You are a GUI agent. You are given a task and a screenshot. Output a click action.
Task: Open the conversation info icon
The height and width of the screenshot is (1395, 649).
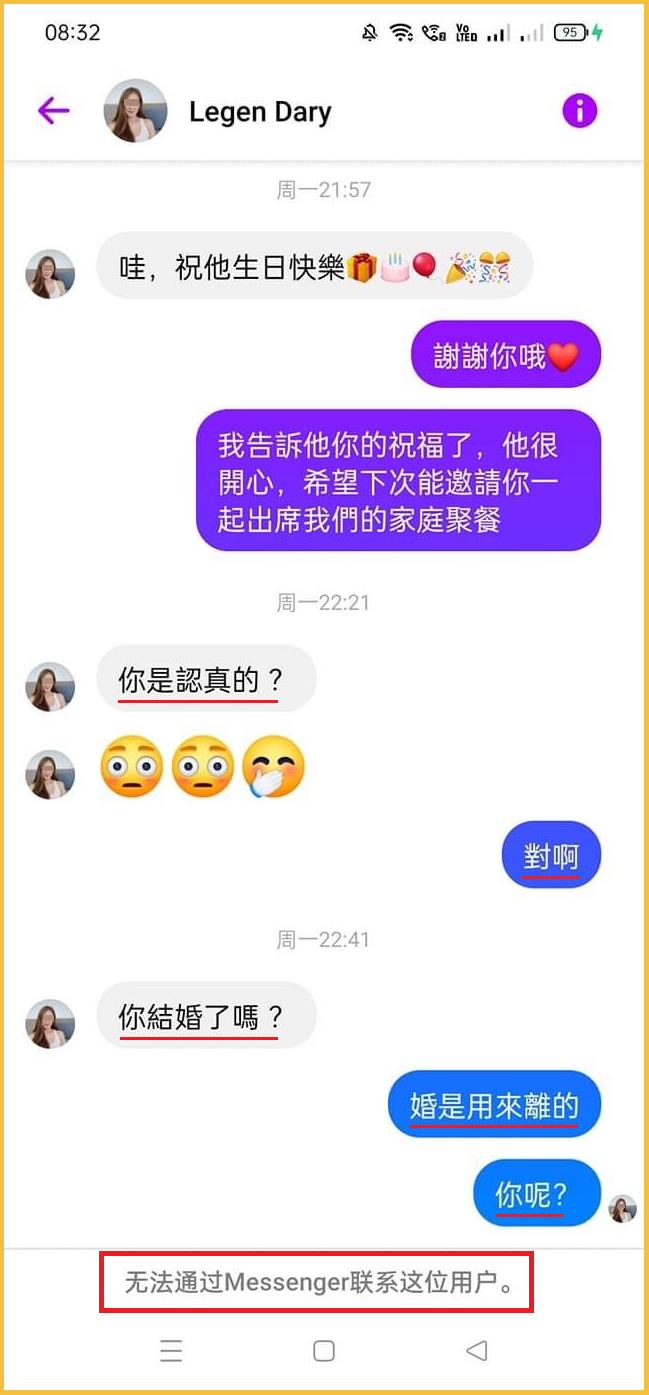580,111
